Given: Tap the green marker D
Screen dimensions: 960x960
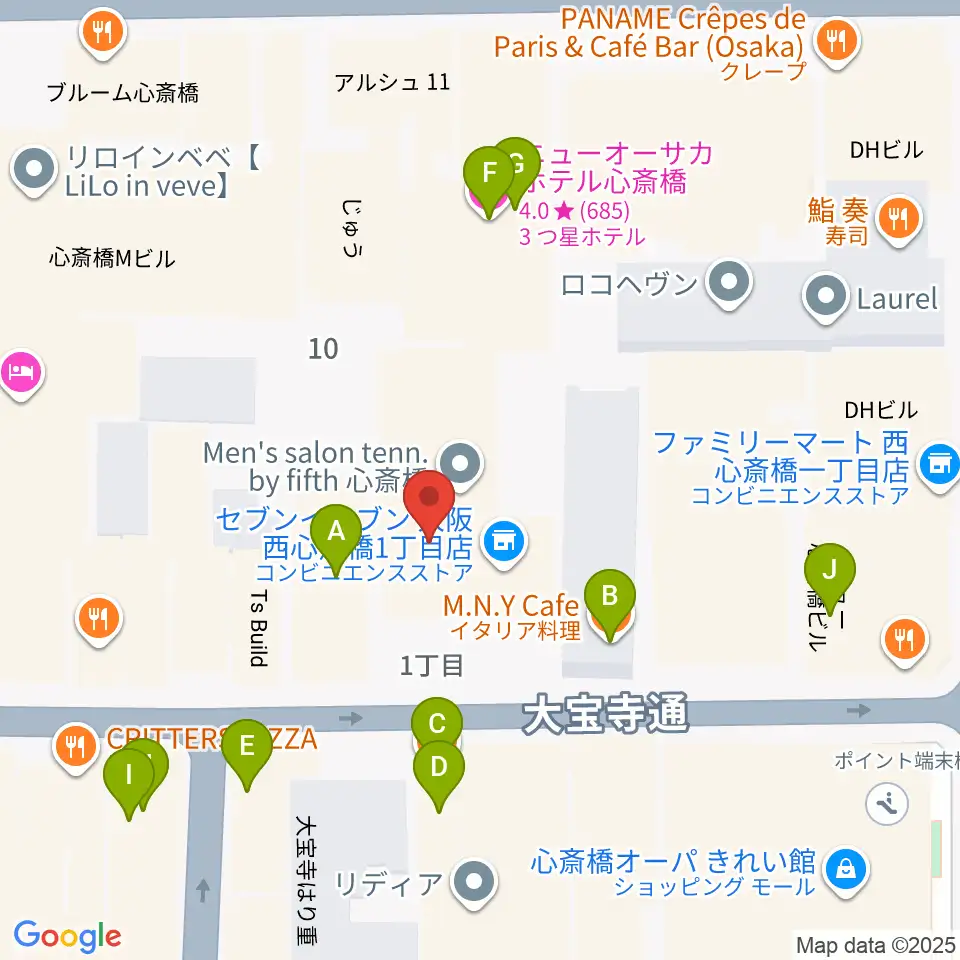Looking at the screenshot, I should pos(438,768).
